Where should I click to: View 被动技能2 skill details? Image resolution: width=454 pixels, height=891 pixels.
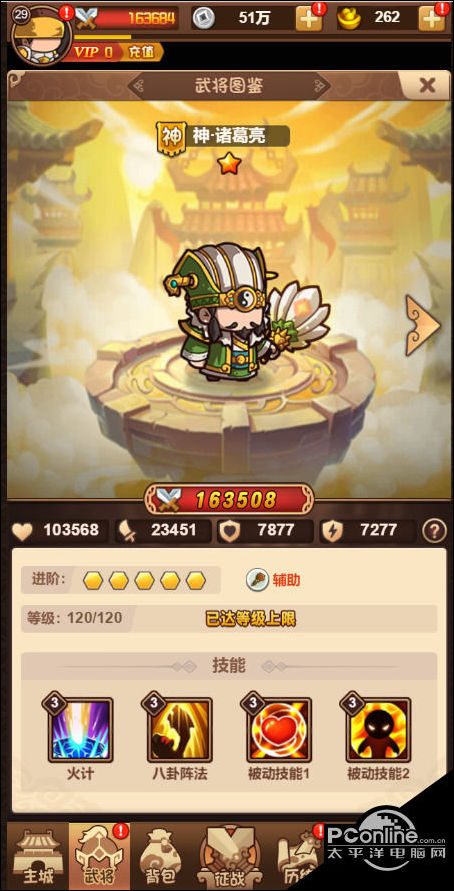(x=378, y=730)
